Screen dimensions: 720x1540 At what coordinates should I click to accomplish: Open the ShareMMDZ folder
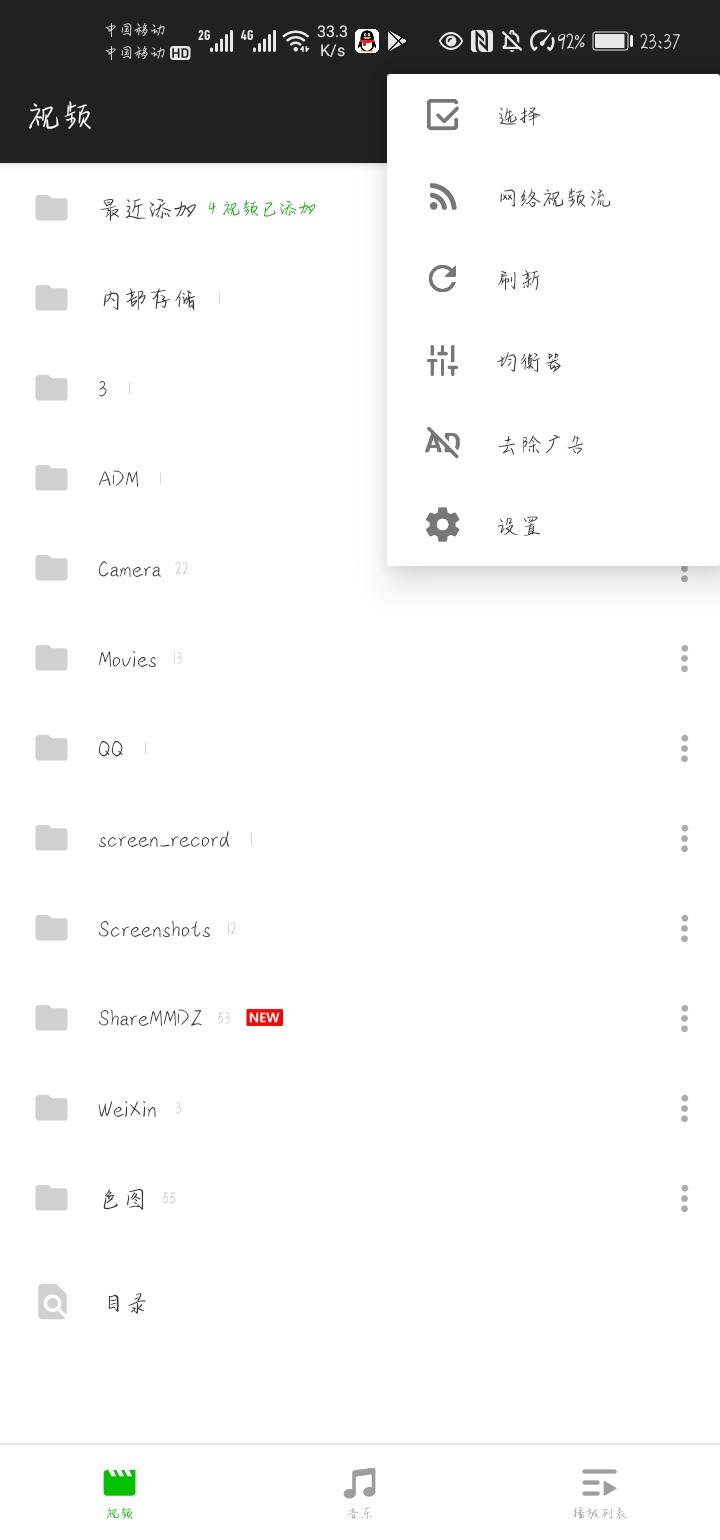tap(150, 1019)
